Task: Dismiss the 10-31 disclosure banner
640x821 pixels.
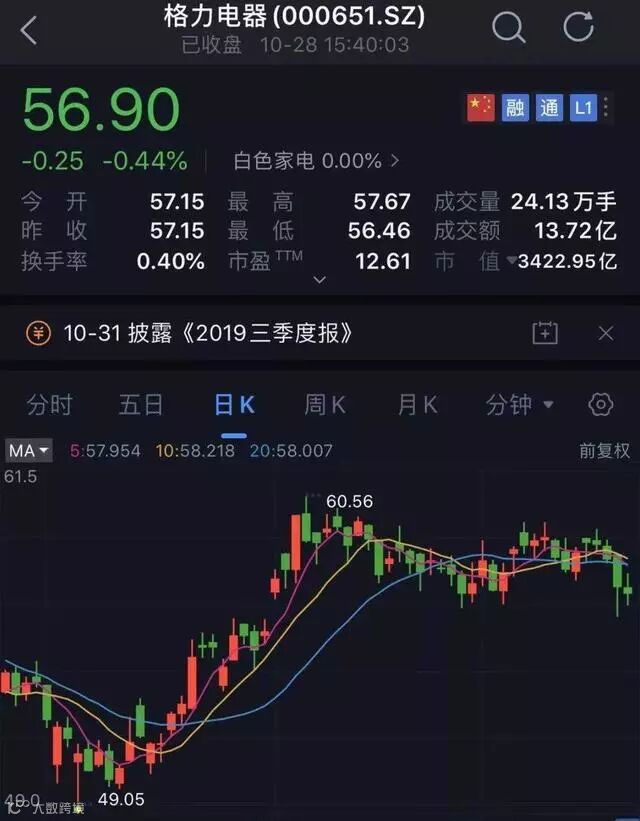Action: pos(605,333)
